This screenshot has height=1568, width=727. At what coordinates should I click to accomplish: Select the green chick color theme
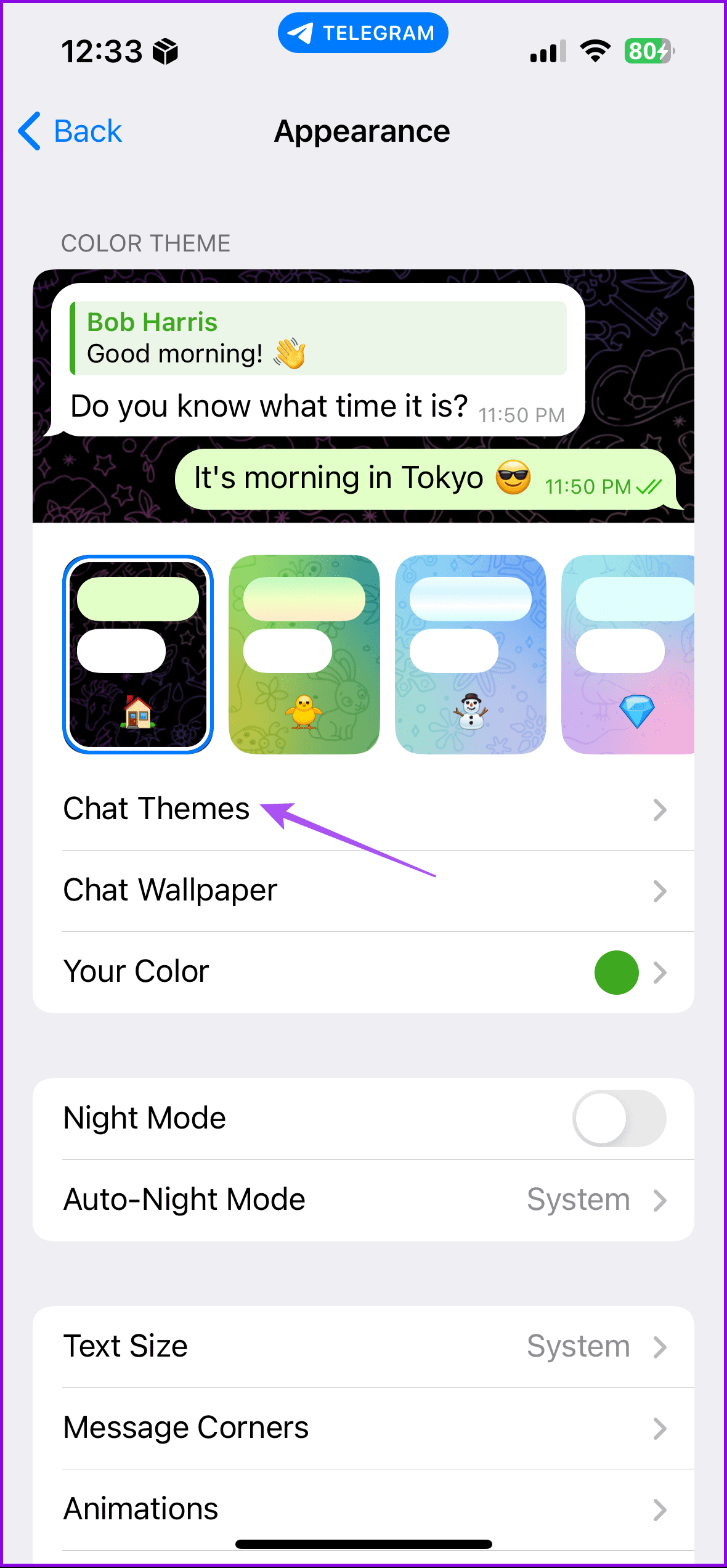pos(304,655)
